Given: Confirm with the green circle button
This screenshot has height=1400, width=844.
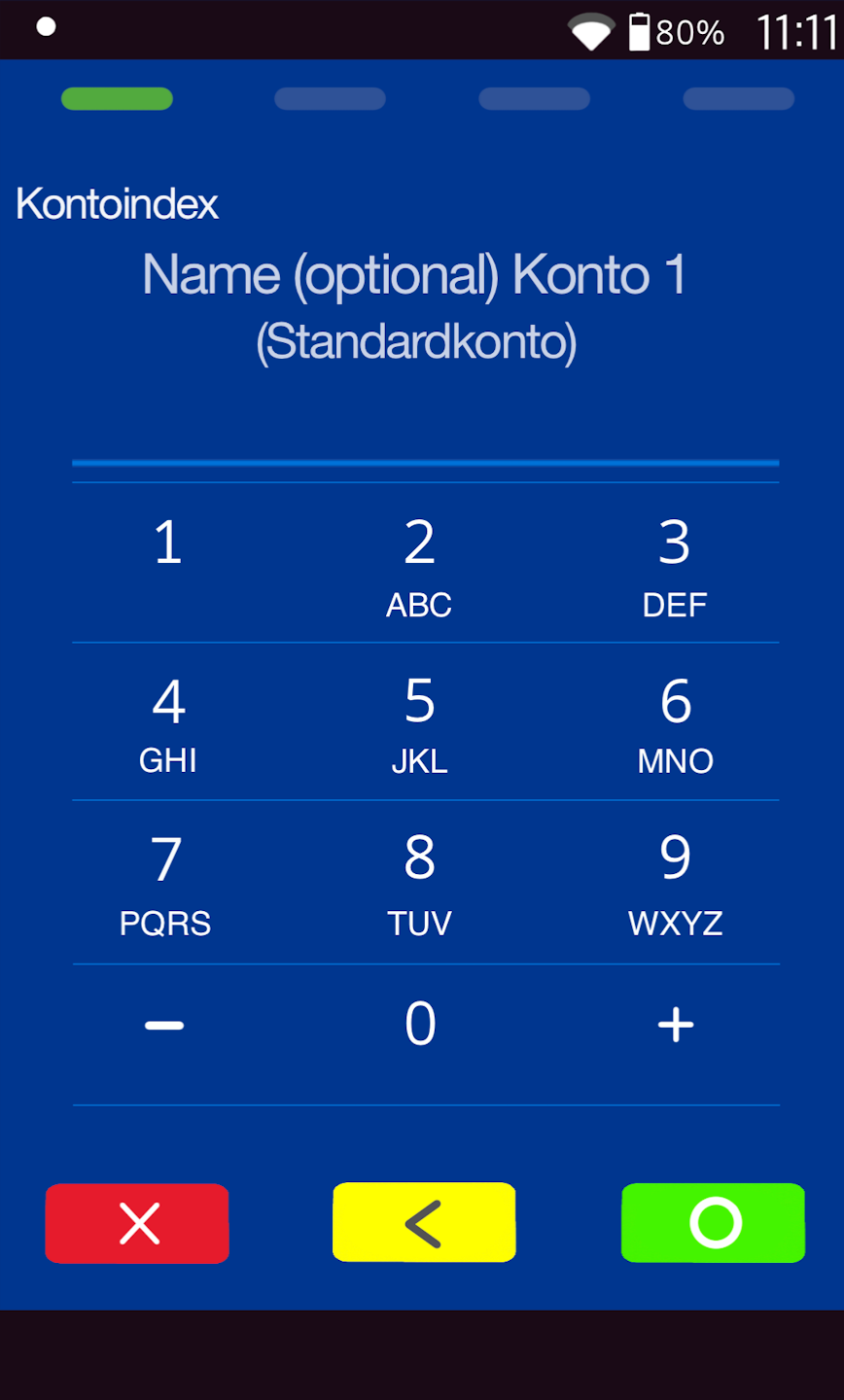Looking at the screenshot, I should tap(714, 1223).
